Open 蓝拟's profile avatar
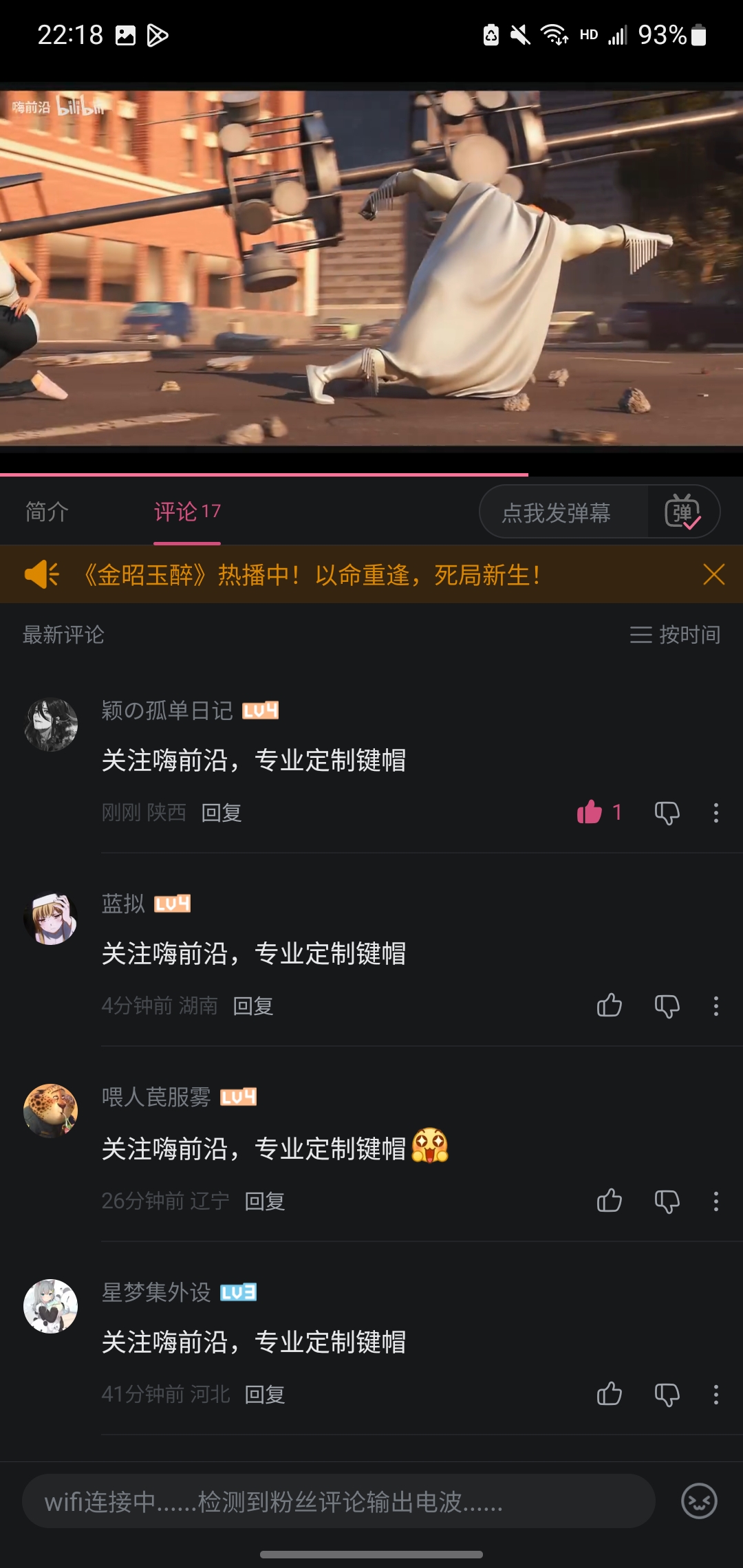Viewport: 743px width, 1568px height. (x=50, y=915)
